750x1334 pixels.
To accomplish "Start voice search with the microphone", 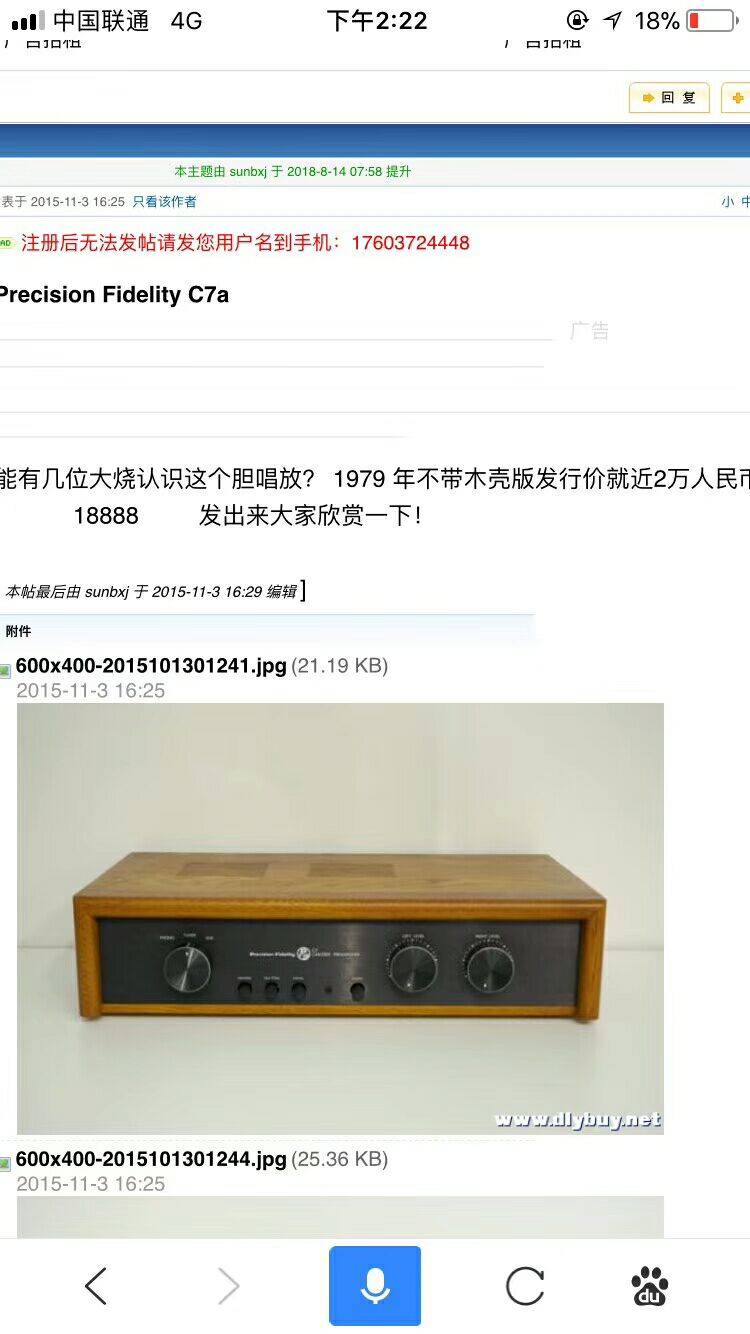I will tap(375, 1286).
